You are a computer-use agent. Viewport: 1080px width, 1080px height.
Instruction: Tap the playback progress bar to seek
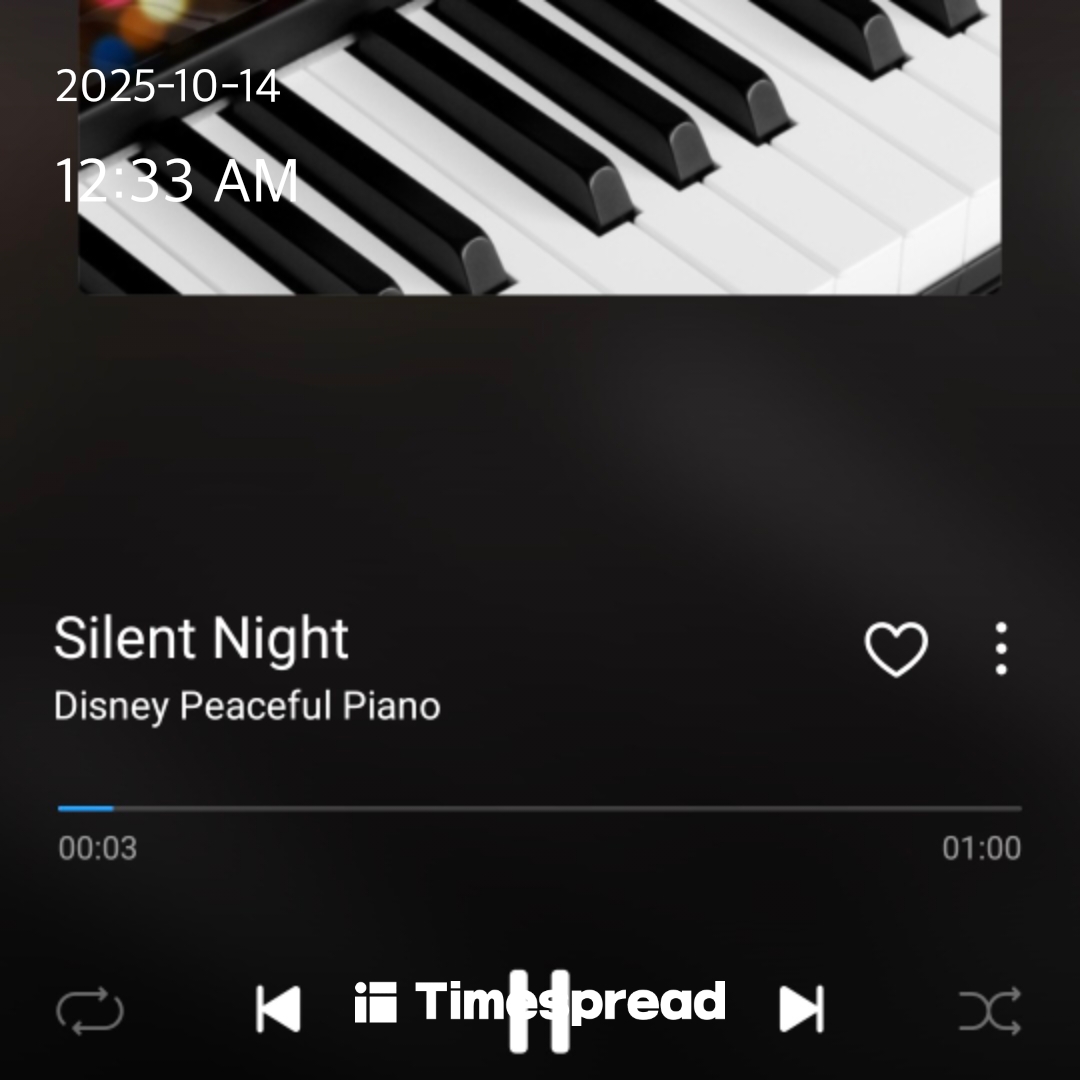(x=540, y=808)
